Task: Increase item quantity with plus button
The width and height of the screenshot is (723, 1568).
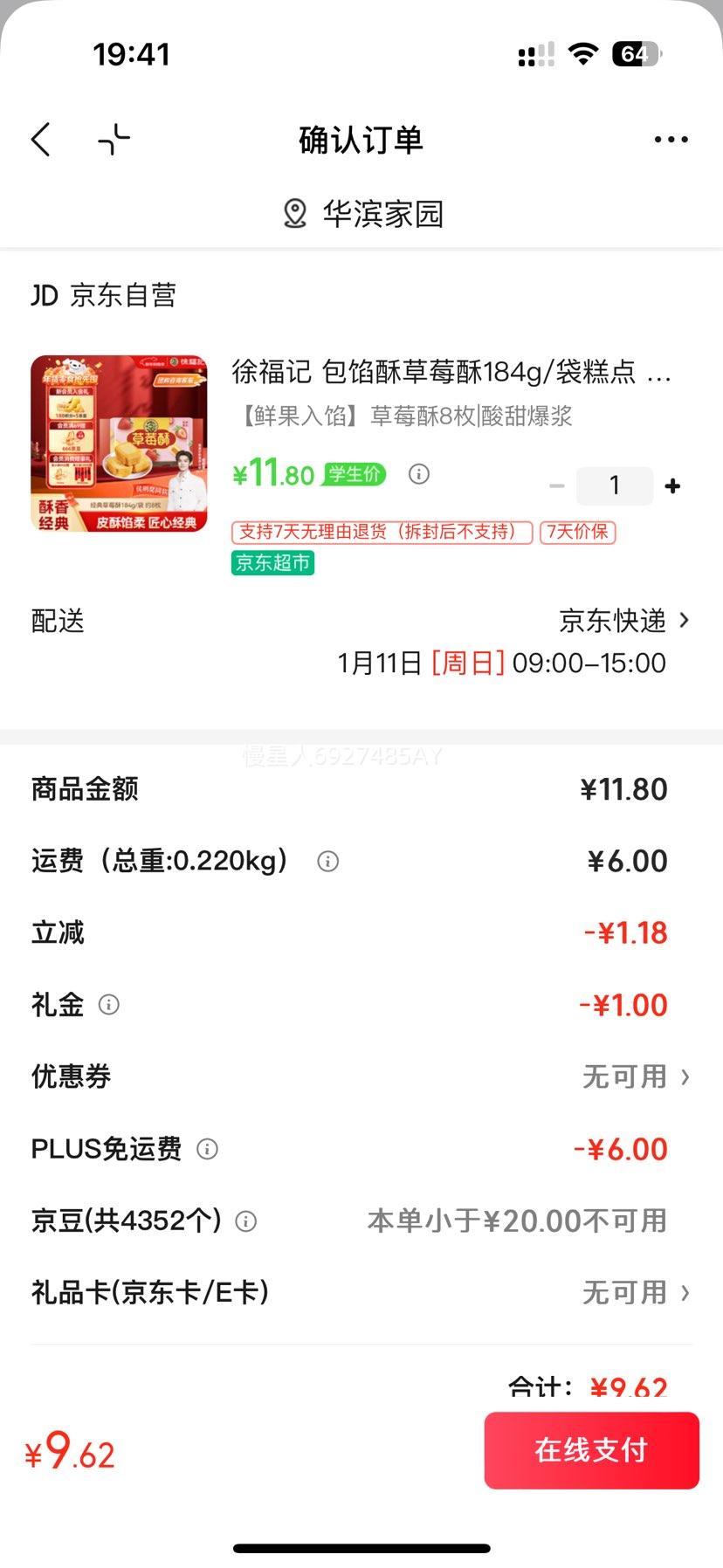Action: tap(672, 485)
